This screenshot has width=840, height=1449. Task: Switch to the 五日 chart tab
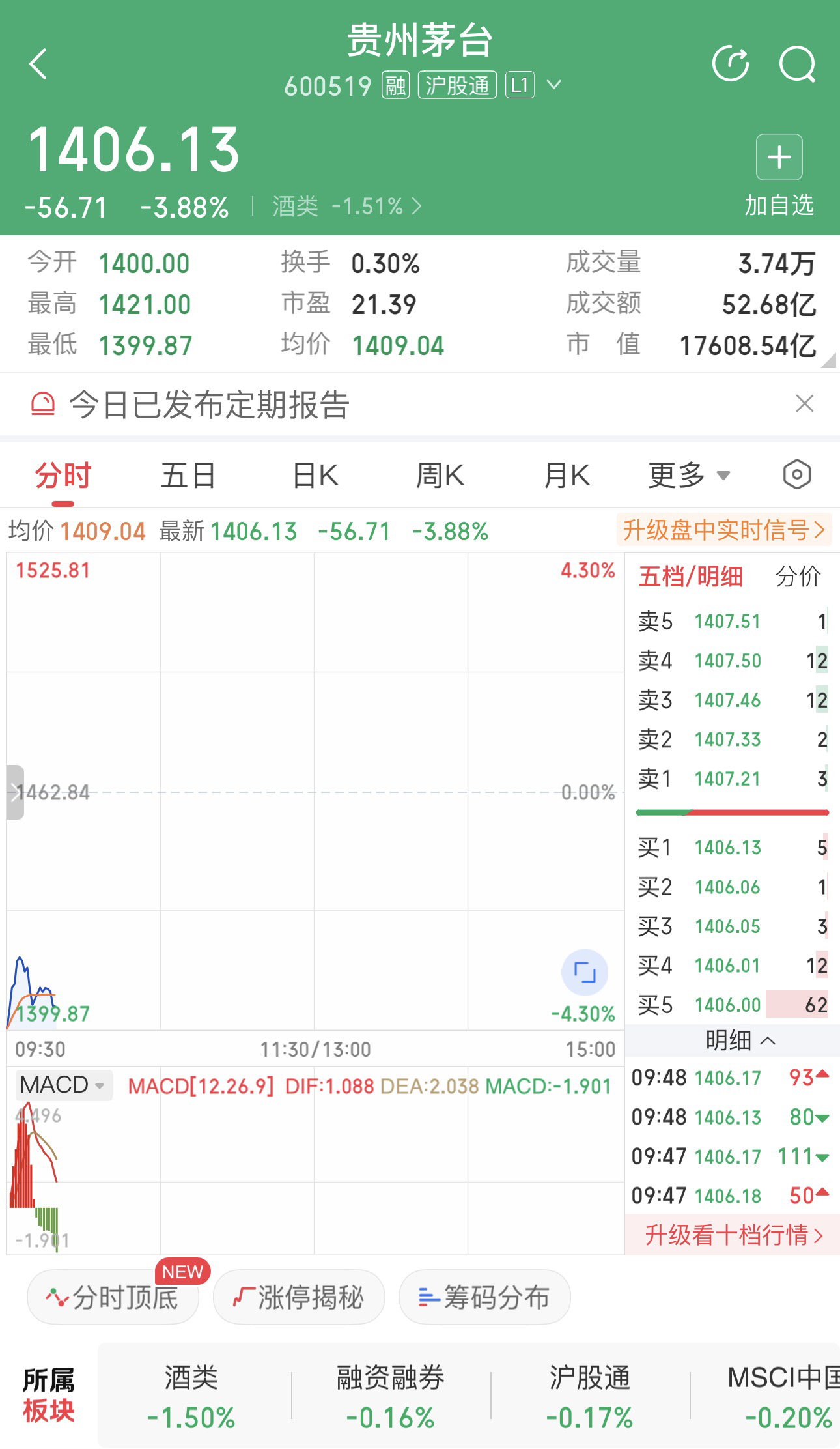click(x=188, y=476)
